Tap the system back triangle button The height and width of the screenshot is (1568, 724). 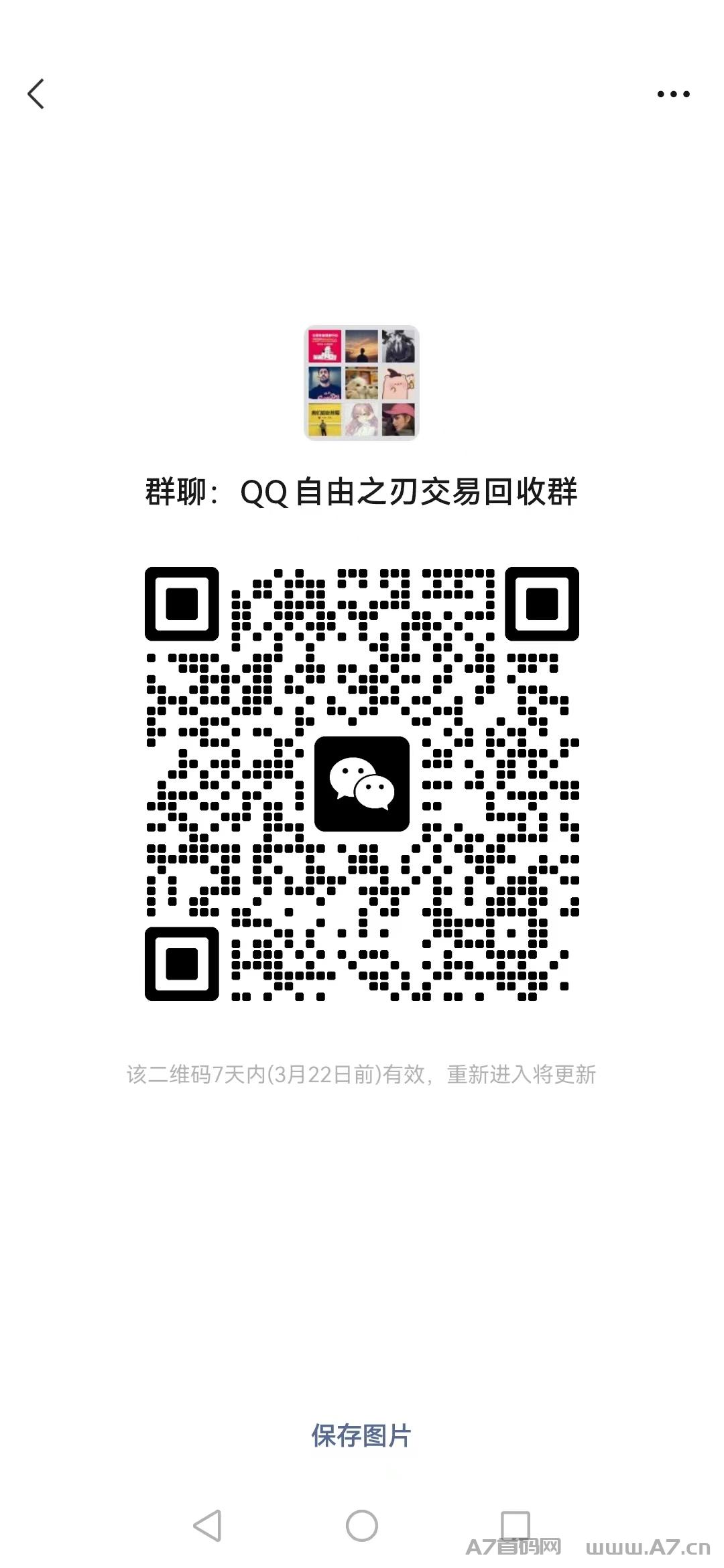click(x=207, y=1526)
